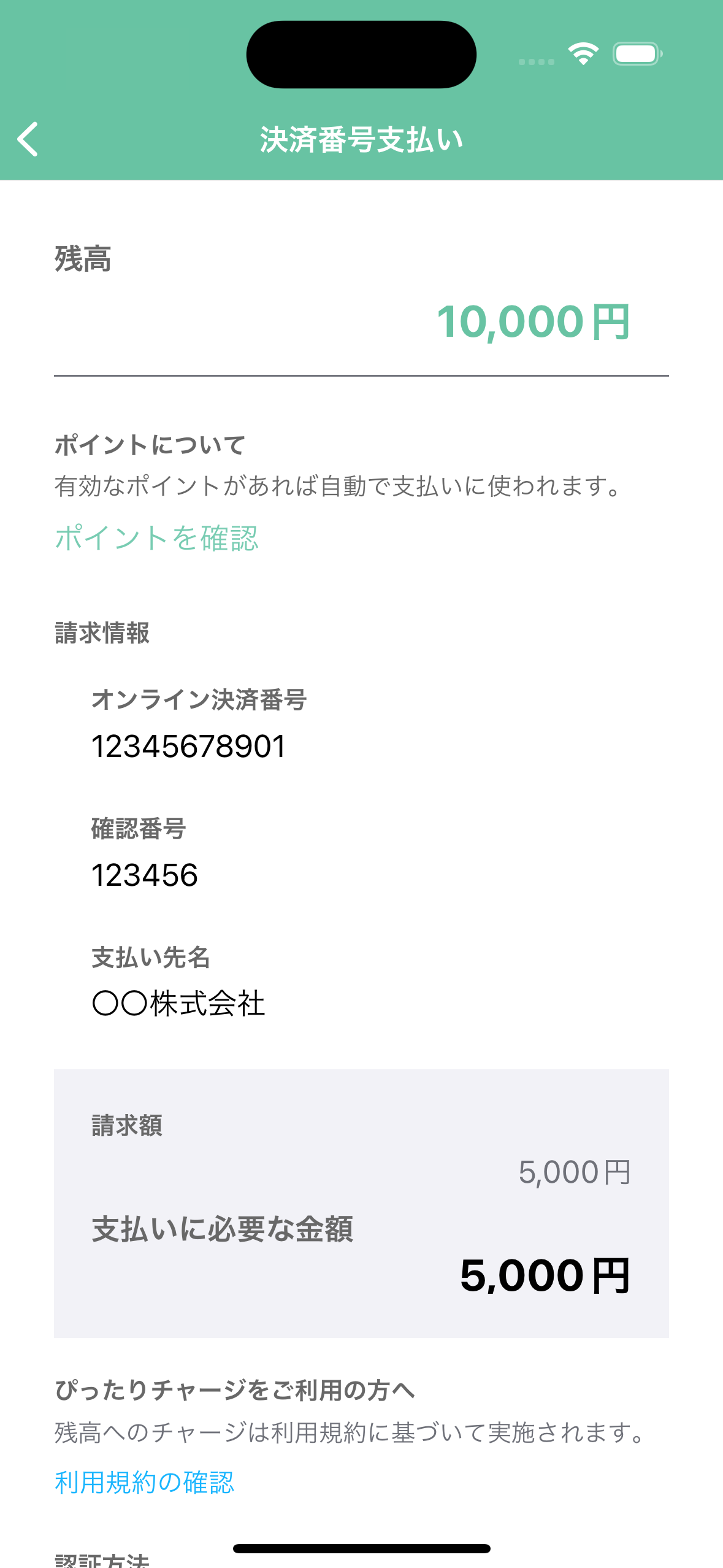Go back using the header arrow
Viewport: 723px width, 1568px height.
tap(28, 139)
